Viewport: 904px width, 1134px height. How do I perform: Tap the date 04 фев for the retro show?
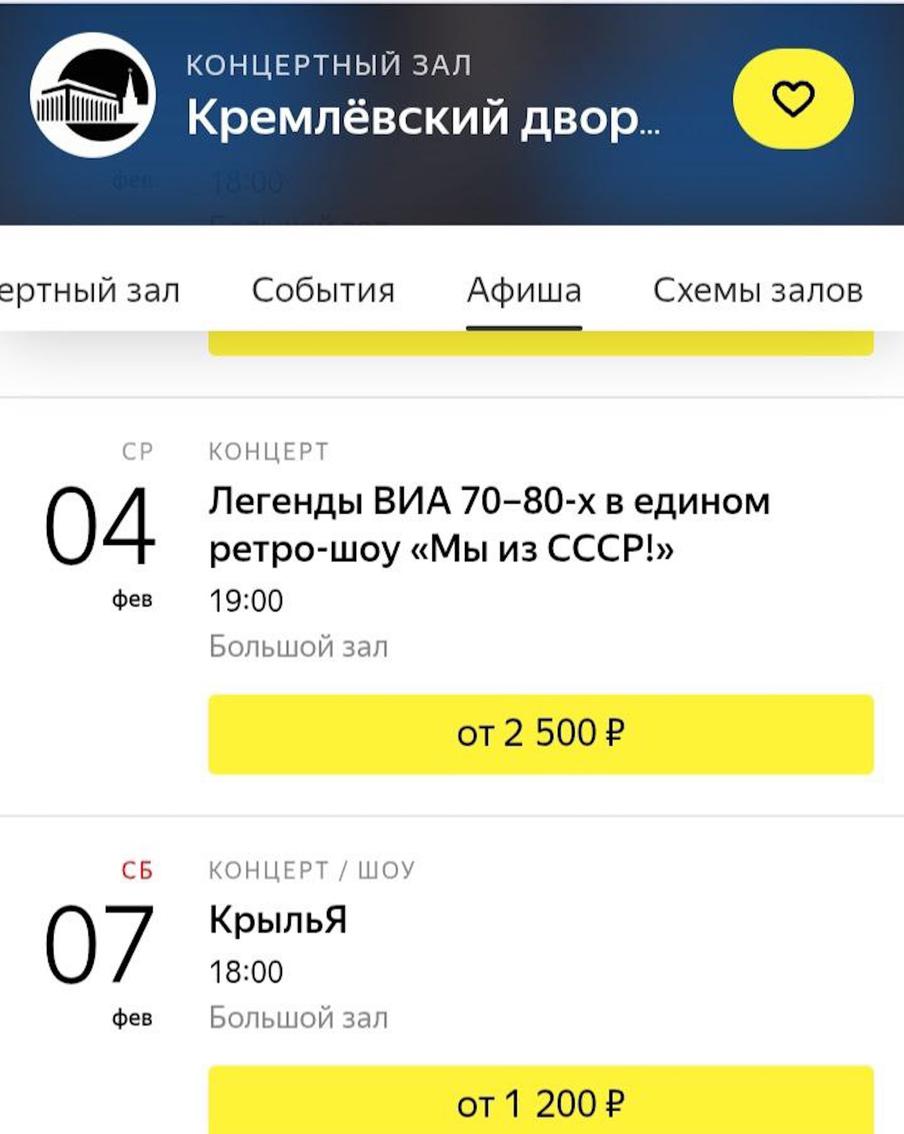click(x=105, y=530)
